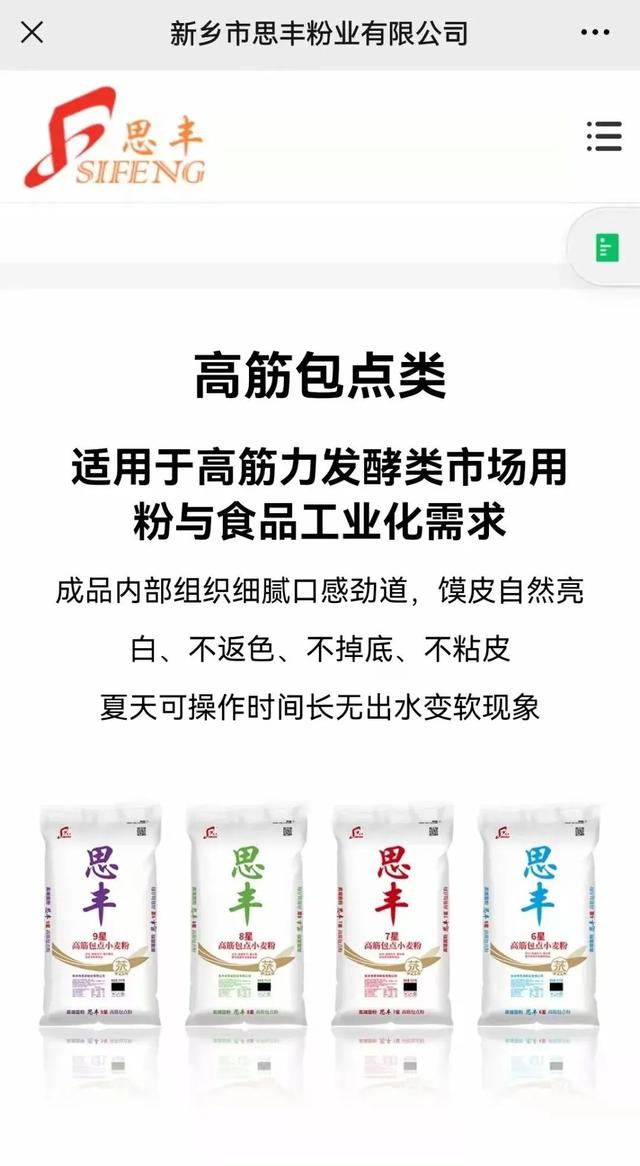This screenshot has height=1166, width=640.
Task: Open the site's hamburger navigation menu
Action: [x=604, y=136]
